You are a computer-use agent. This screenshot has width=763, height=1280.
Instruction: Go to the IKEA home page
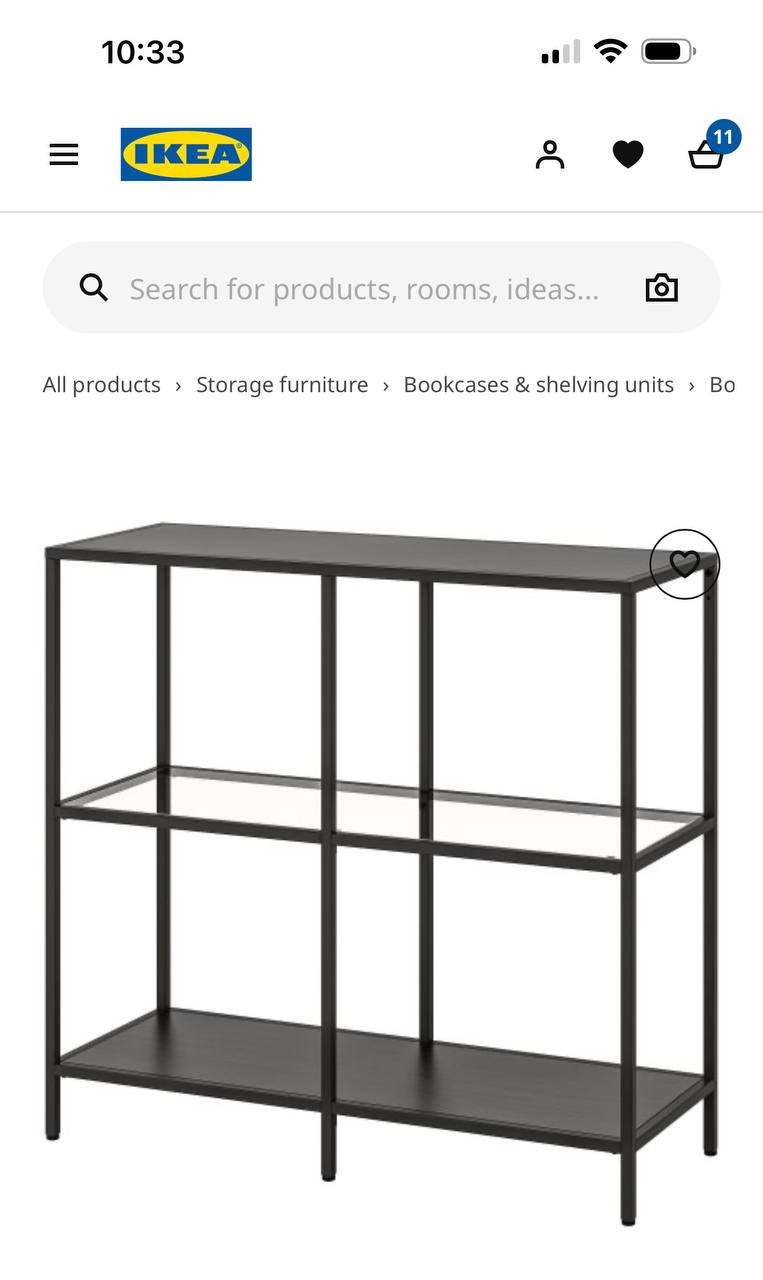186,154
